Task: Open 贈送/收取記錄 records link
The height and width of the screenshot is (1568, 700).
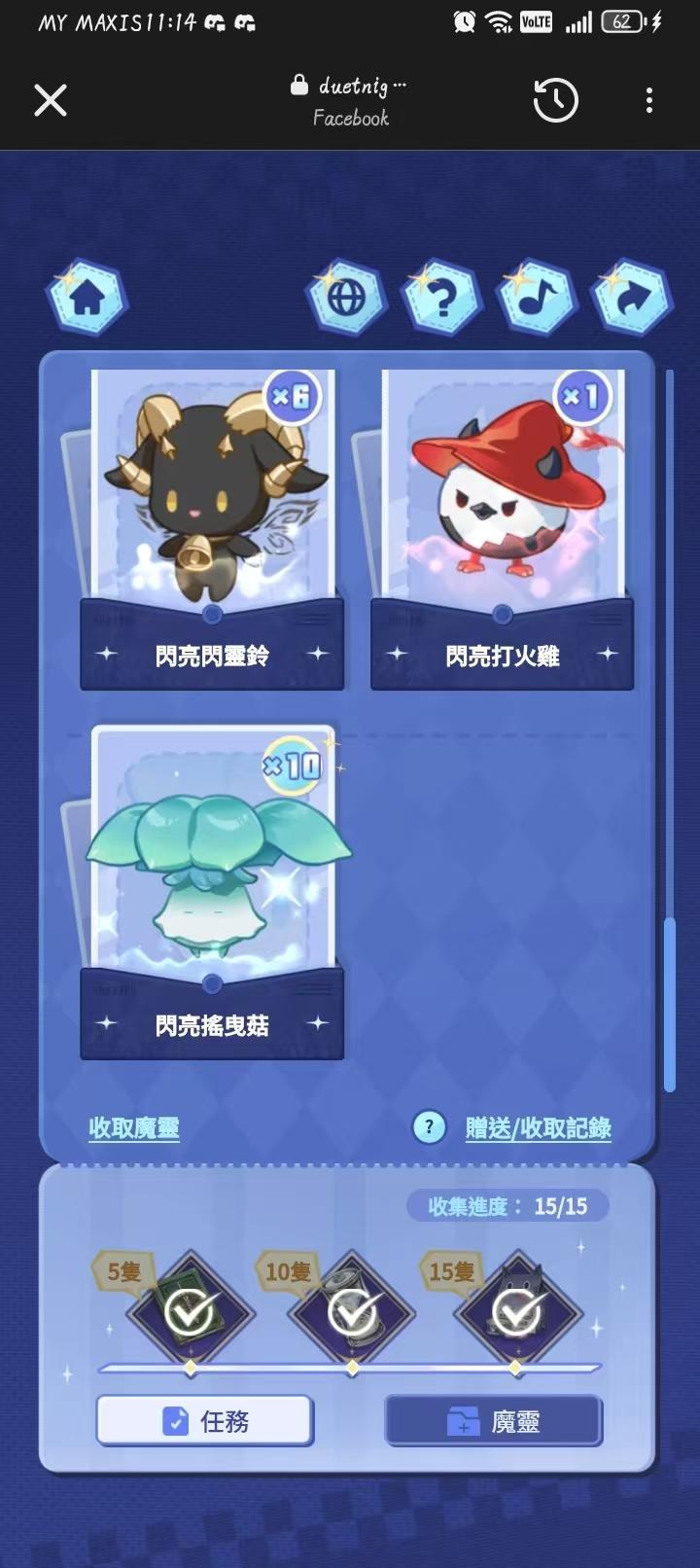Action: 538,1128
